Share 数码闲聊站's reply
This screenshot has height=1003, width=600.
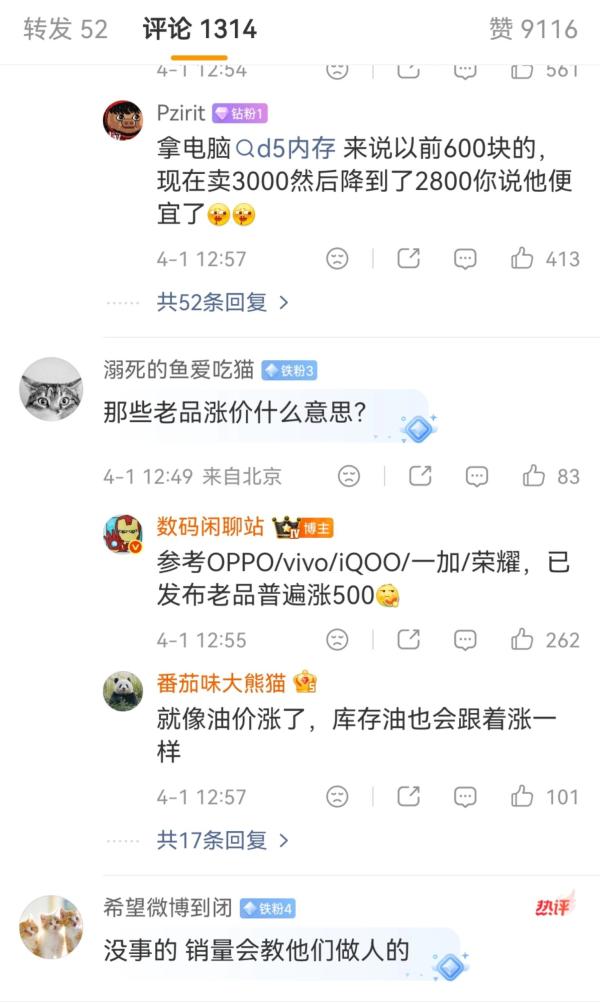pos(408,639)
